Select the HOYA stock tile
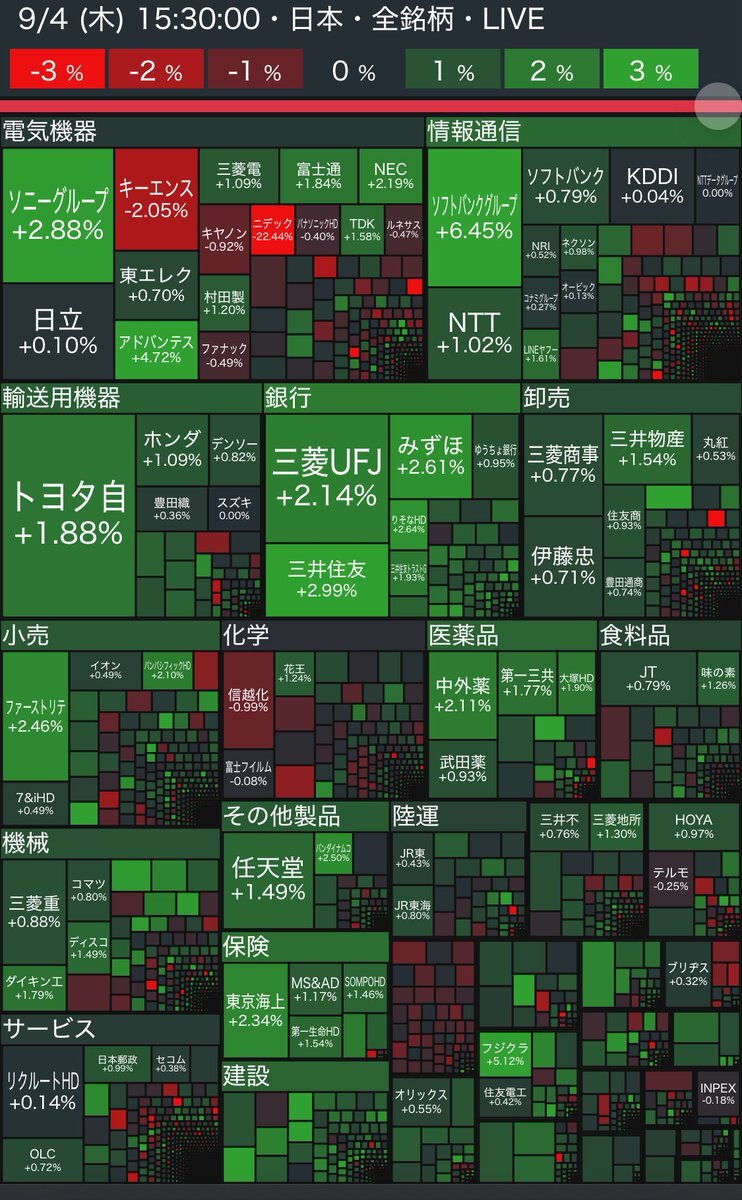Screen dimensions: 742x1200 click(x=693, y=827)
